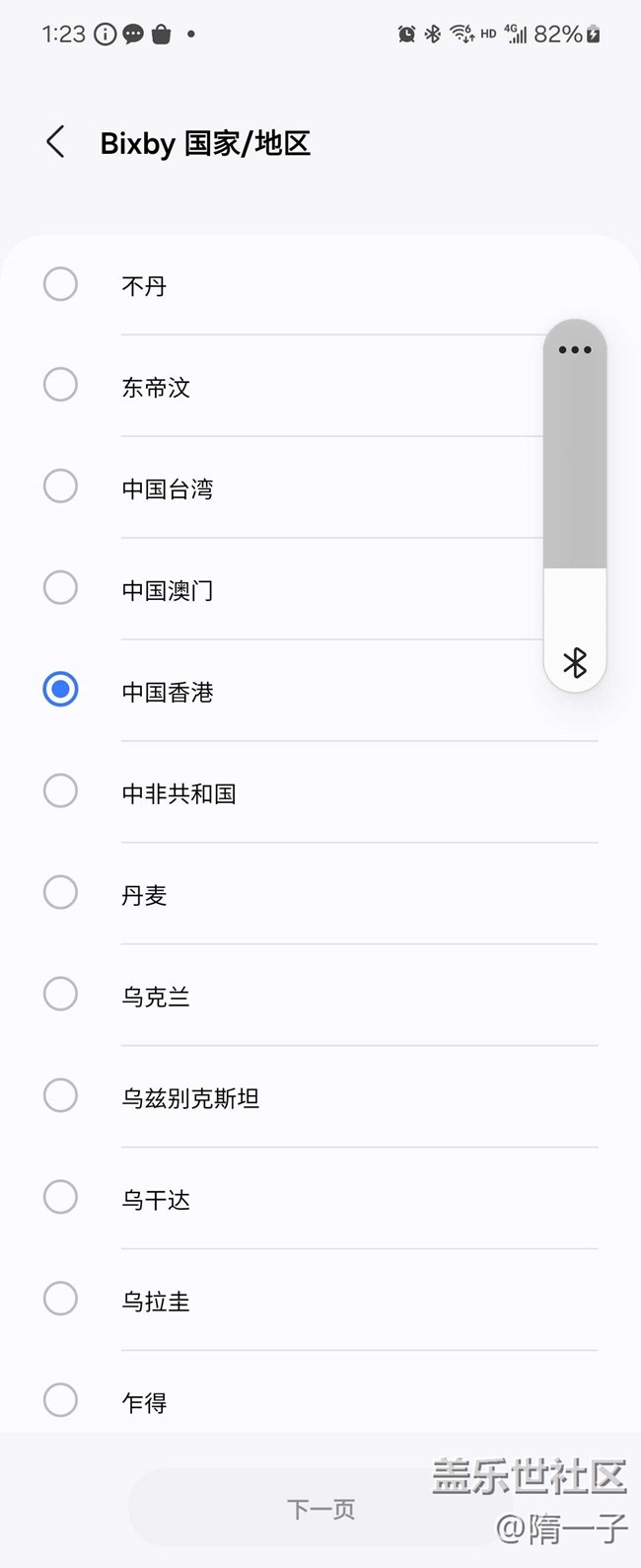Pick 乍得 from the list

coord(61,1400)
